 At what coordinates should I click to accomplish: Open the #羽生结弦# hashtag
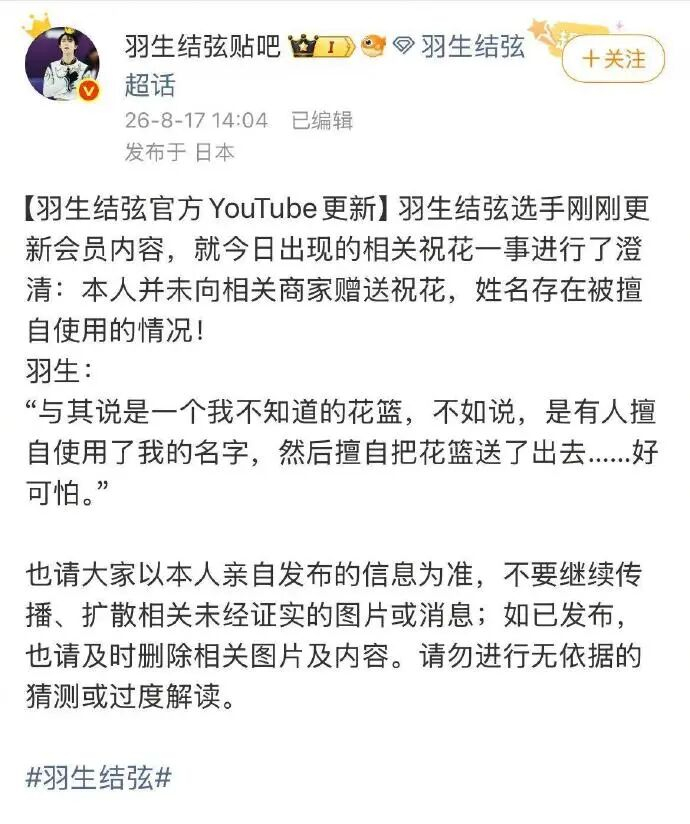point(98,777)
